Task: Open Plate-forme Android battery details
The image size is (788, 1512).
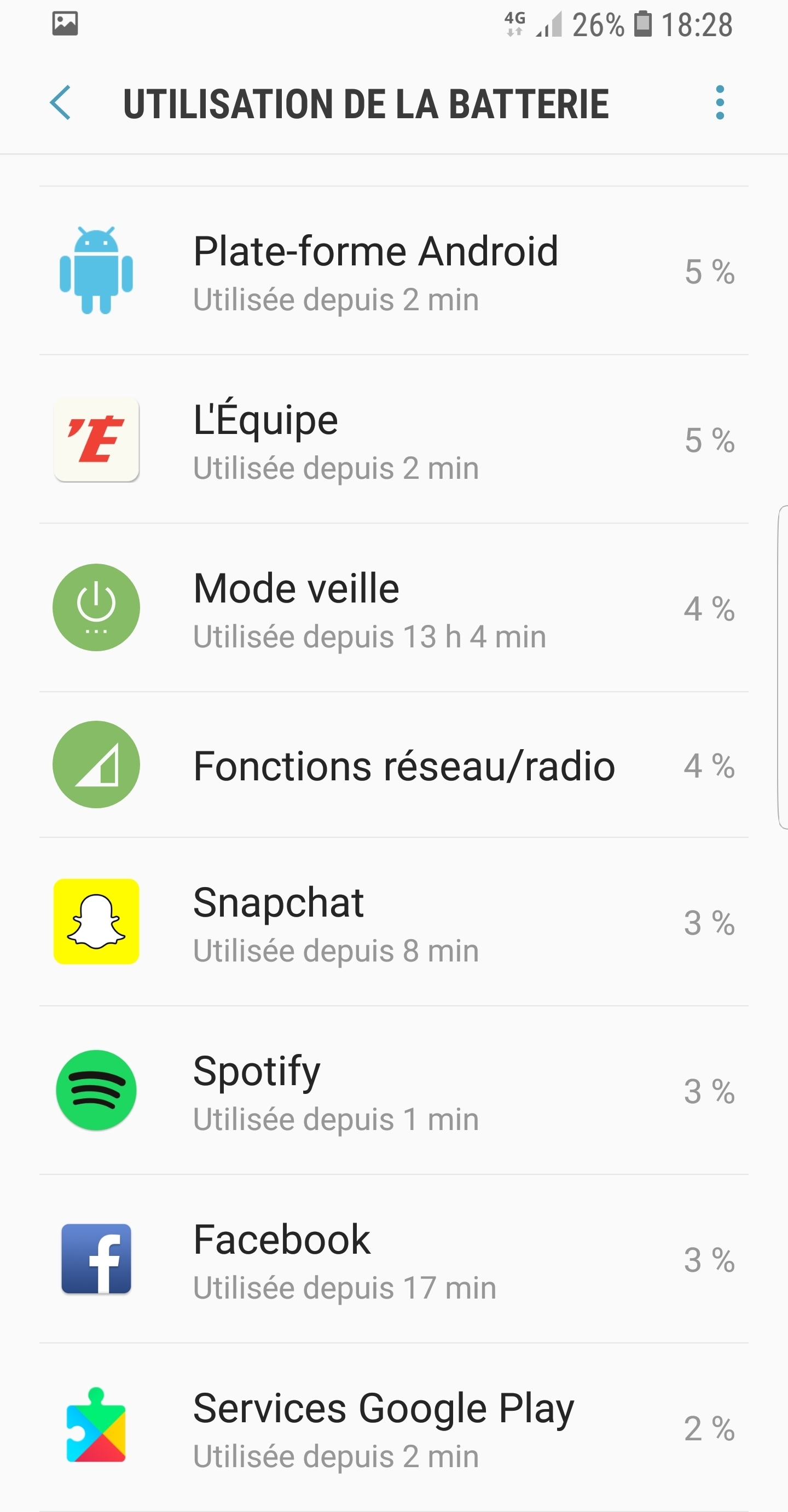Action: 393,270
